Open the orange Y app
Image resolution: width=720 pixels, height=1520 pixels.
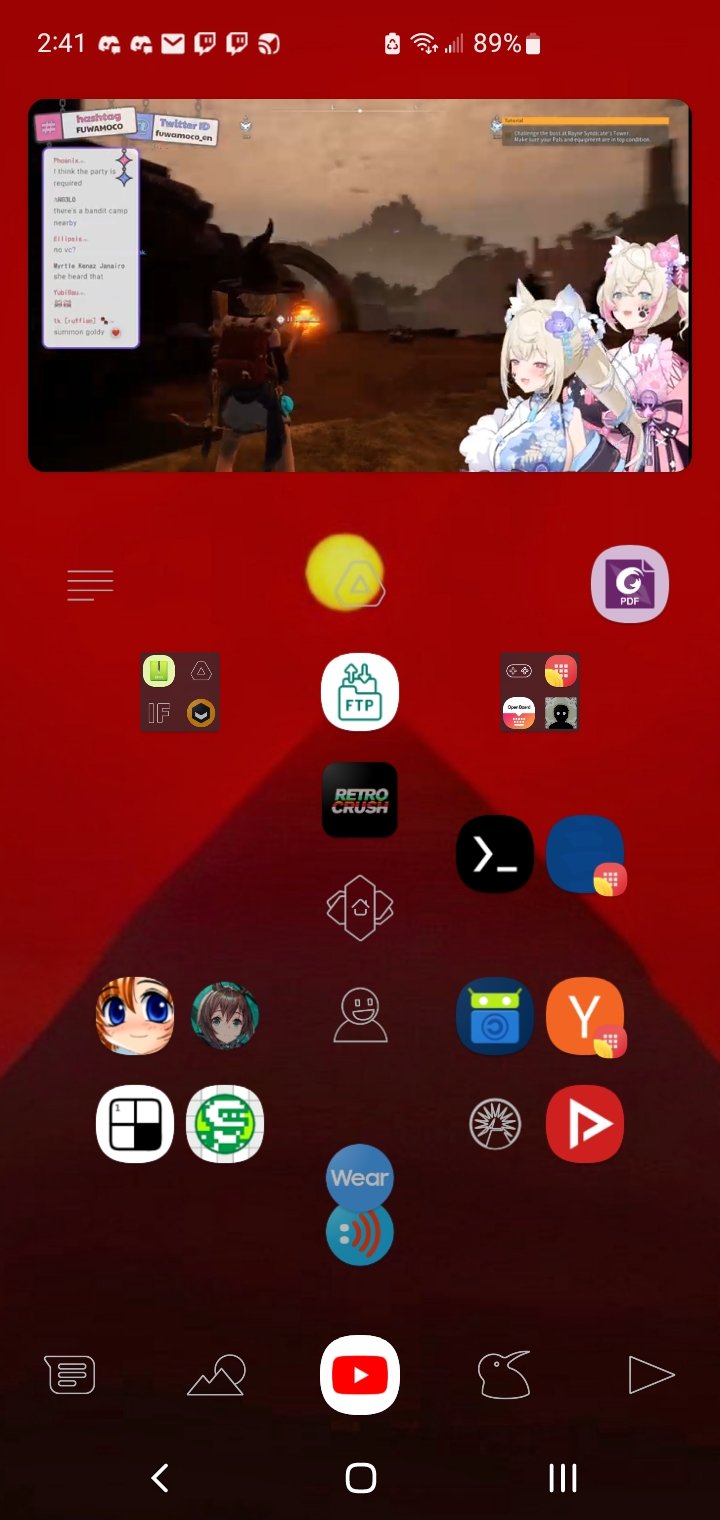click(x=585, y=1016)
